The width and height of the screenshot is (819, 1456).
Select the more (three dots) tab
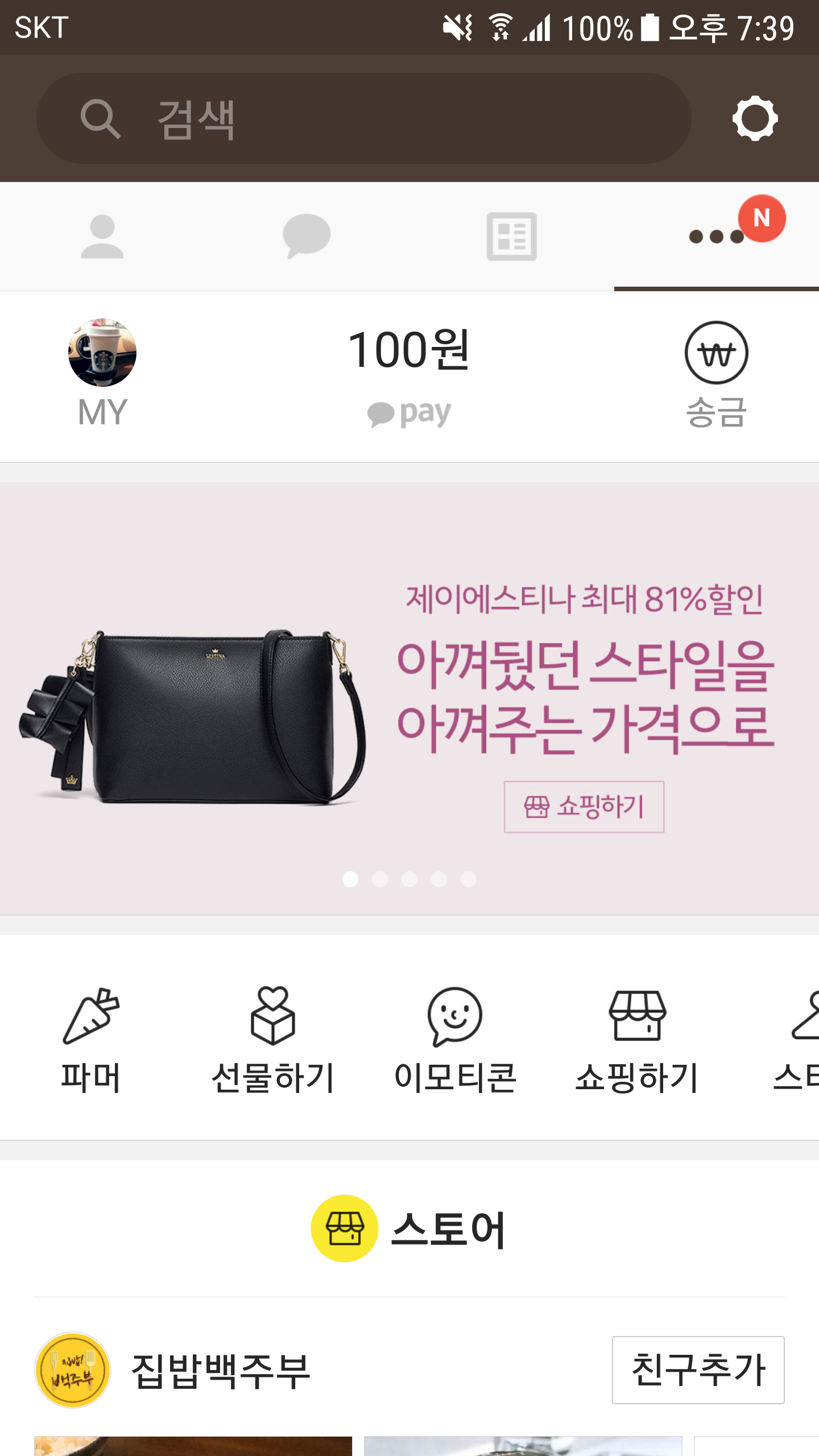coord(717,236)
